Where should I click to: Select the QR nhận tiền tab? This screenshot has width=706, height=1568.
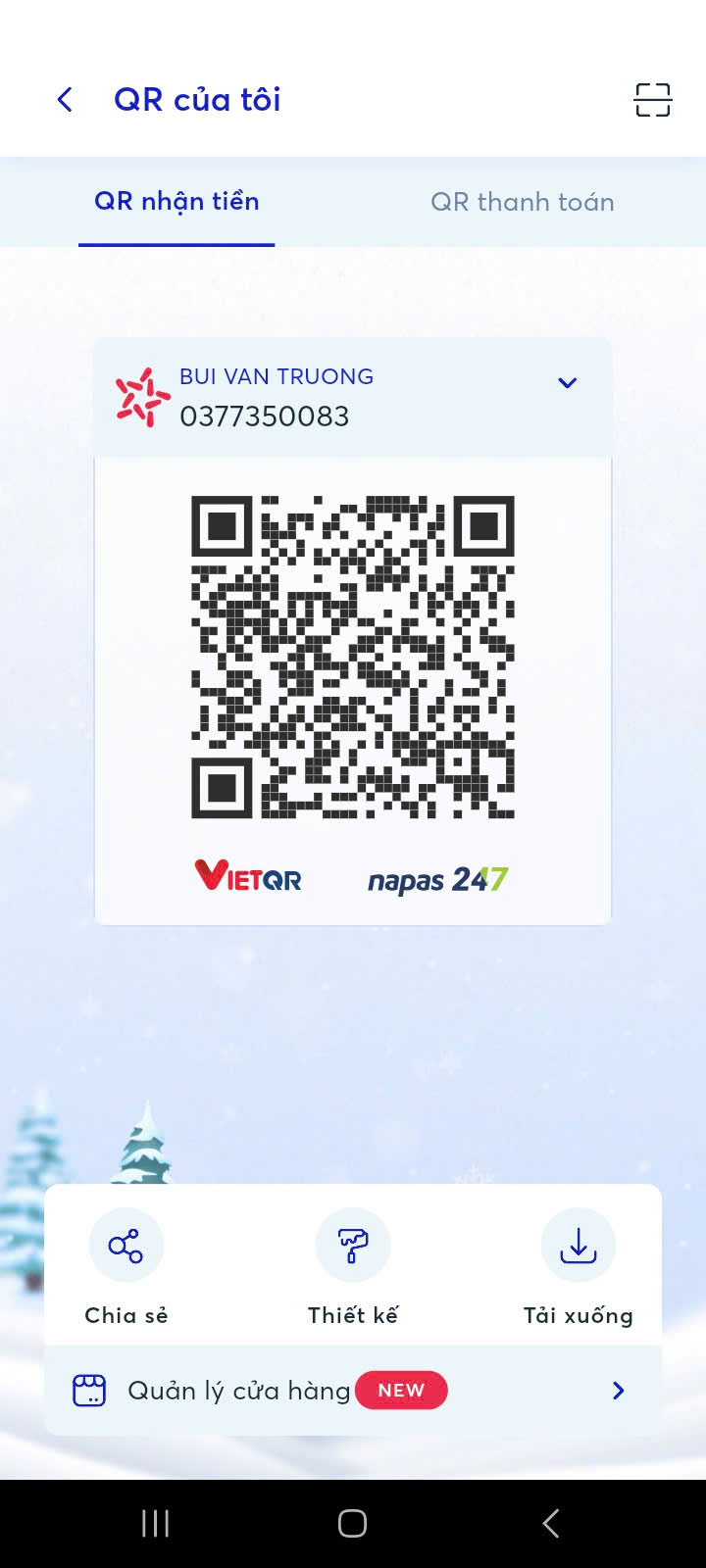click(x=176, y=202)
